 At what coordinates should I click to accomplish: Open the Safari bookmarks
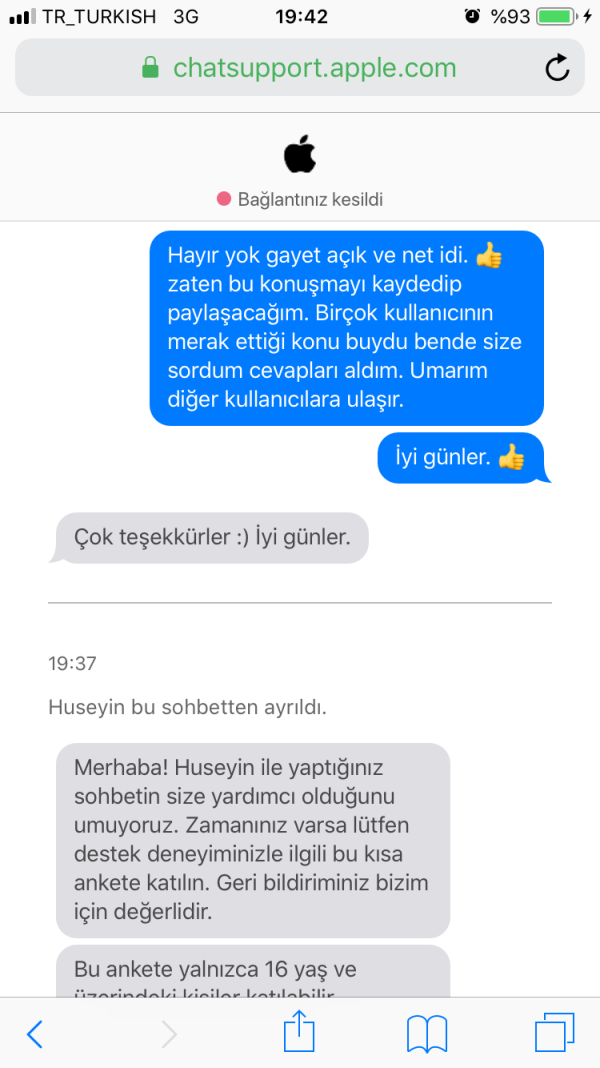(x=426, y=1033)
